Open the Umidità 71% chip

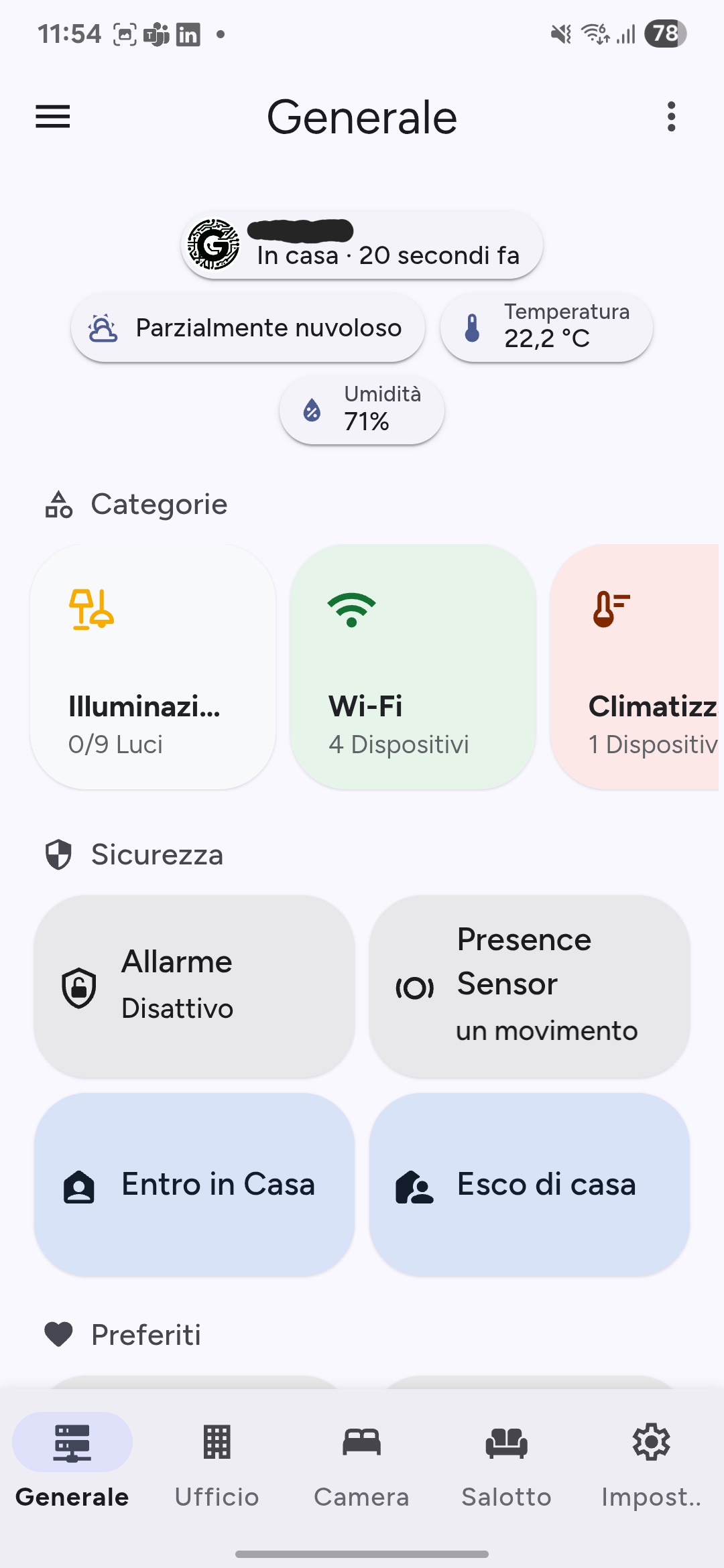362,409
